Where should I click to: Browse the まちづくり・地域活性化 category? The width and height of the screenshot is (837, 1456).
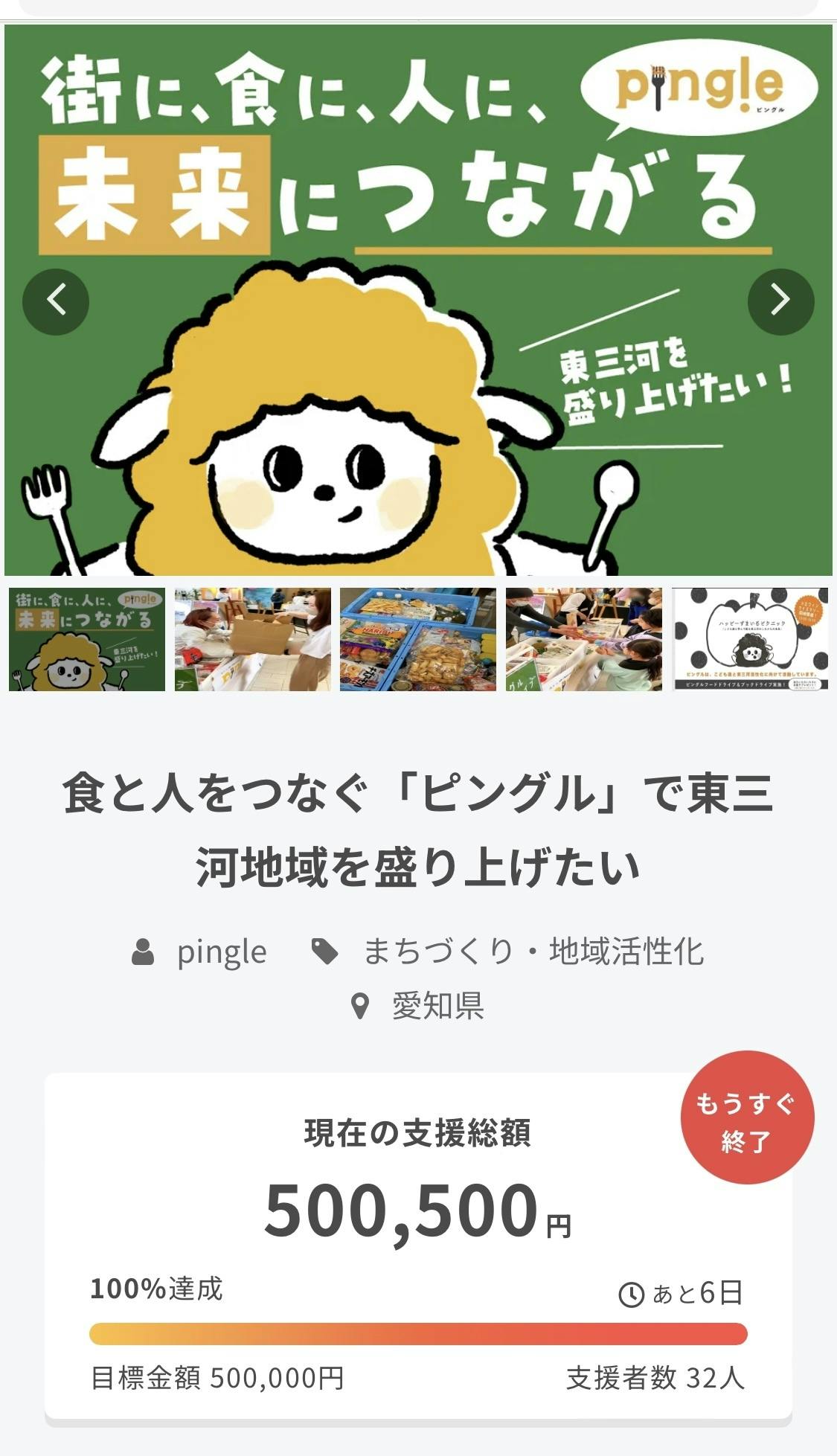(532, 952)
